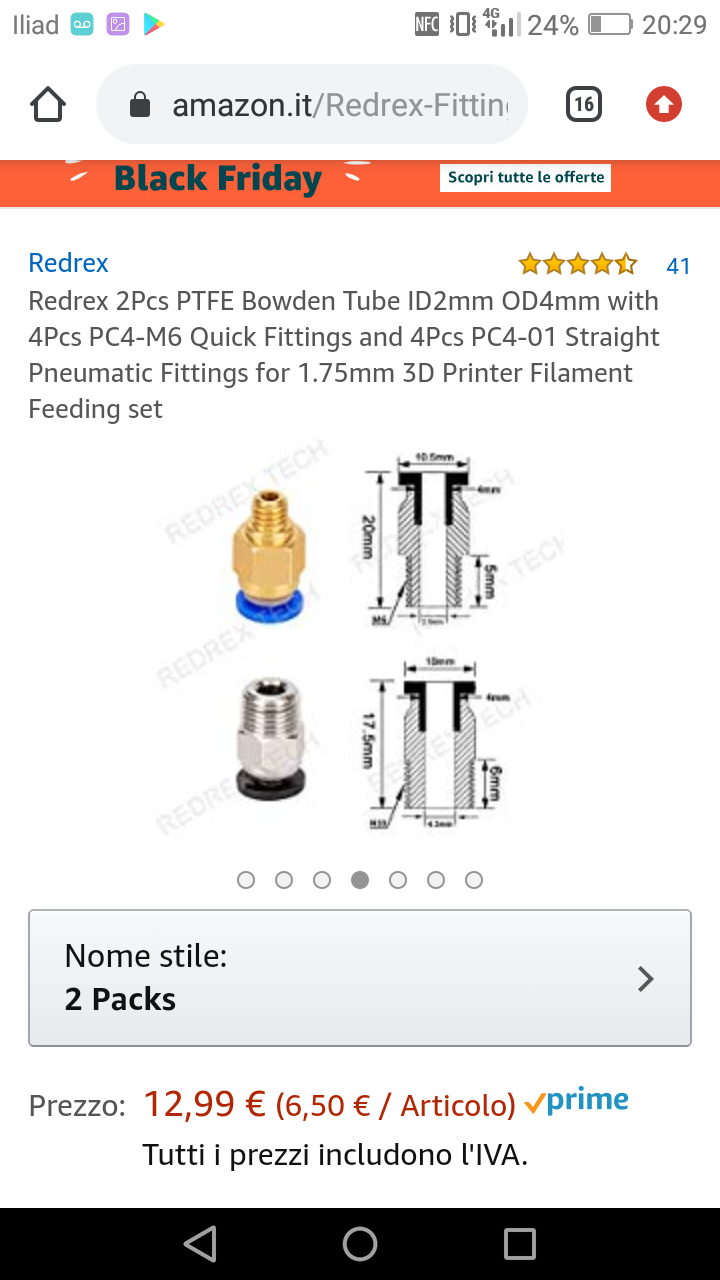
Task: Jump to the last image dot
Action: point(474,880)
